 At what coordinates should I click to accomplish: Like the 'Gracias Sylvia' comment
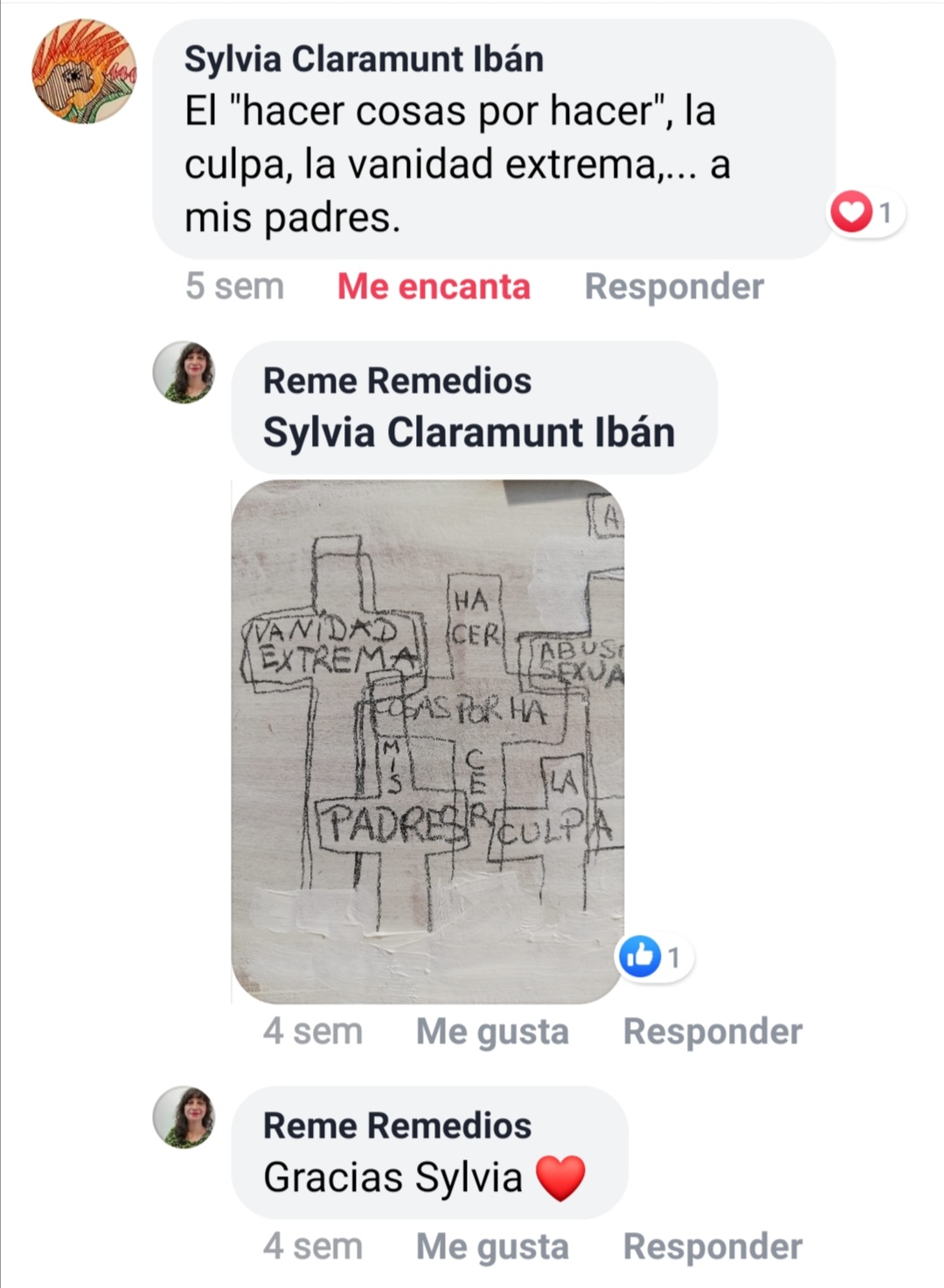coord(492,1247)
